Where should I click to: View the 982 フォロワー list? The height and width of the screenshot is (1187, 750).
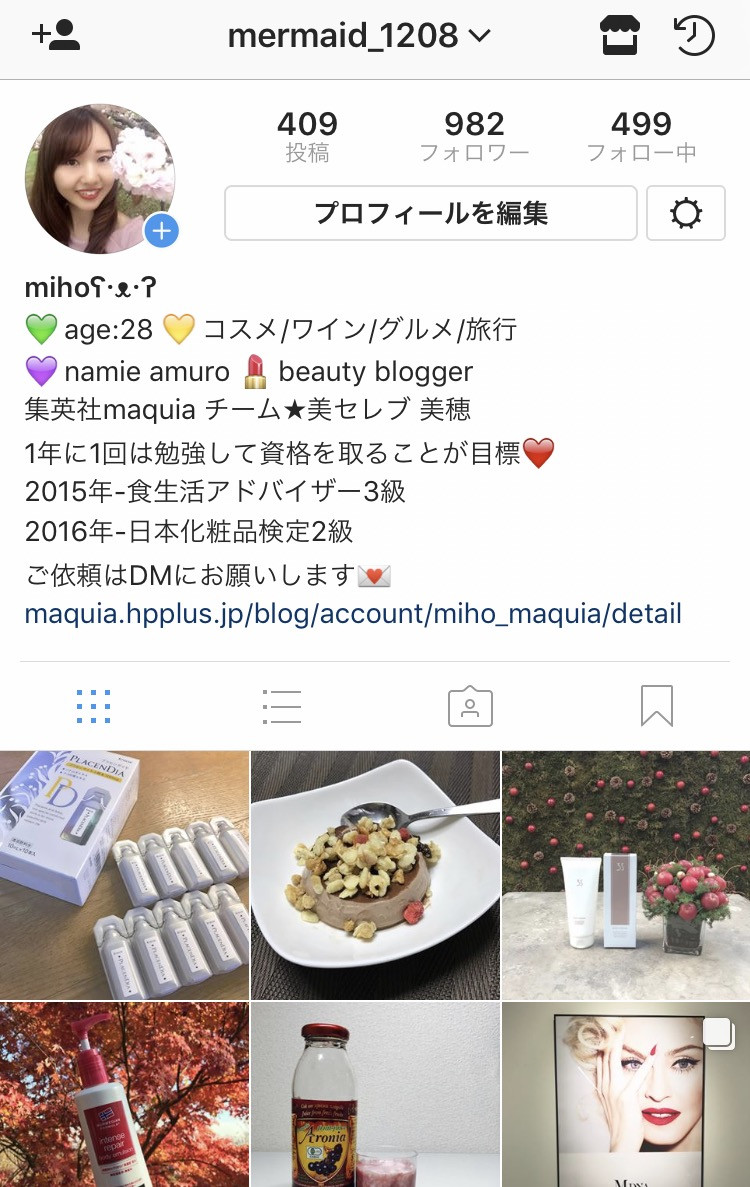474,137
